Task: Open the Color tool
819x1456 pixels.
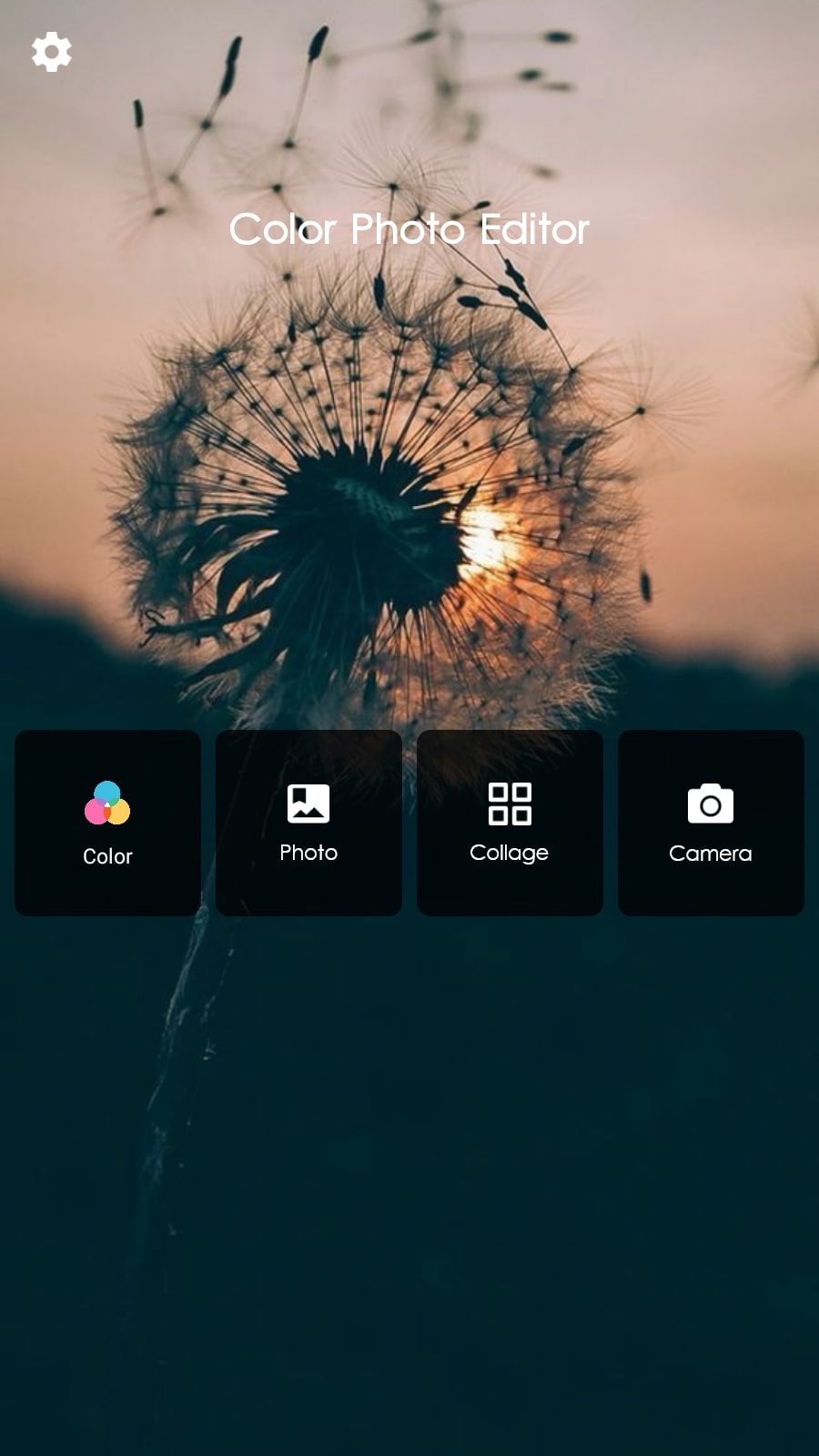Action: (x=107, y=823)
